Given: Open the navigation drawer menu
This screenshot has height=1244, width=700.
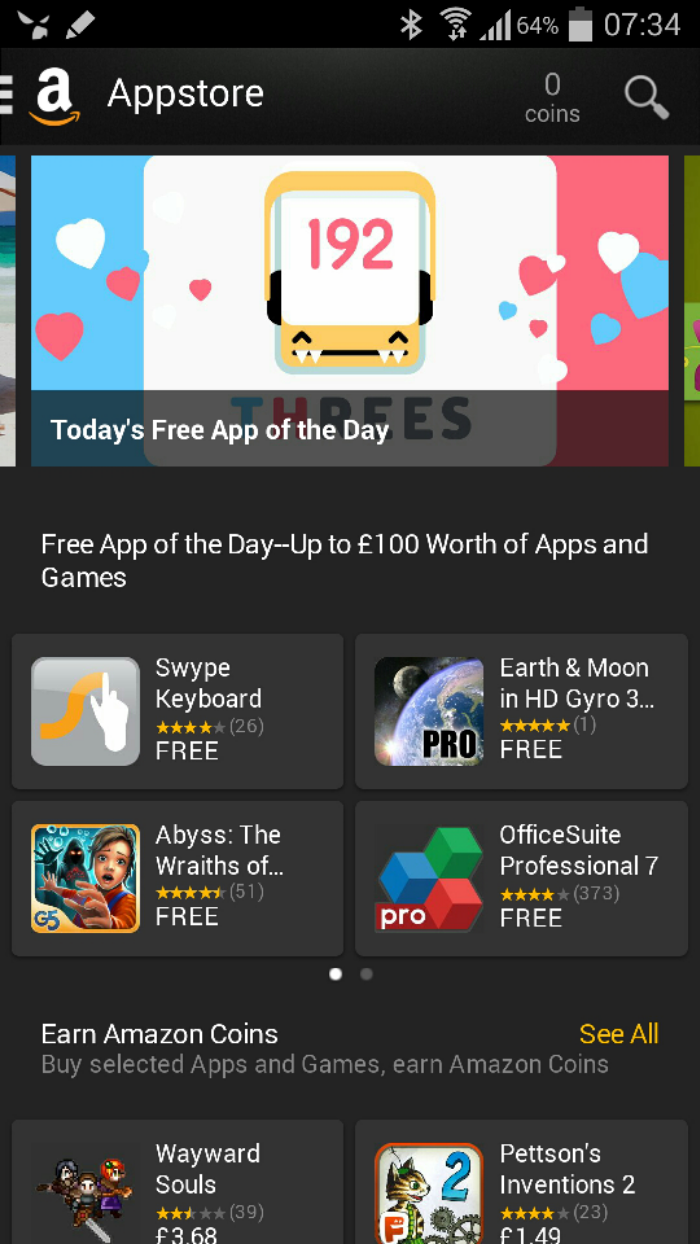Looking at the screenshot, I should (6, 94).
